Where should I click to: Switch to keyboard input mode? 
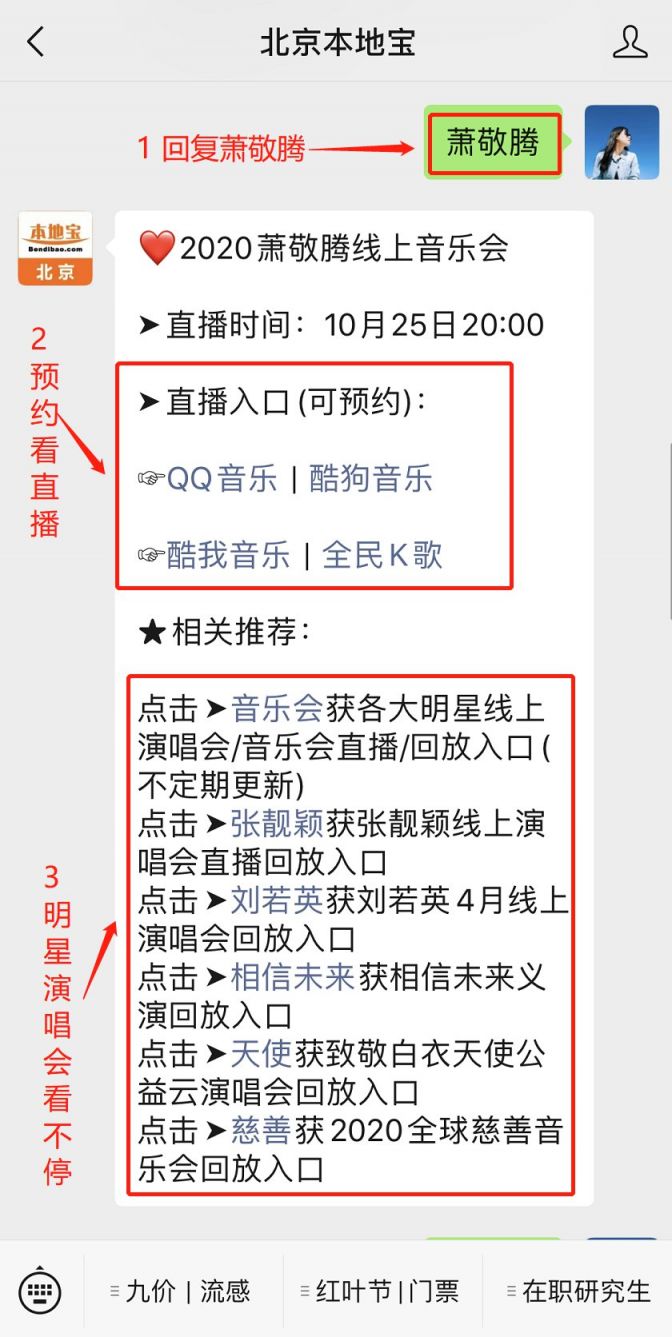pyautogui.click(x=40, y=1292)
